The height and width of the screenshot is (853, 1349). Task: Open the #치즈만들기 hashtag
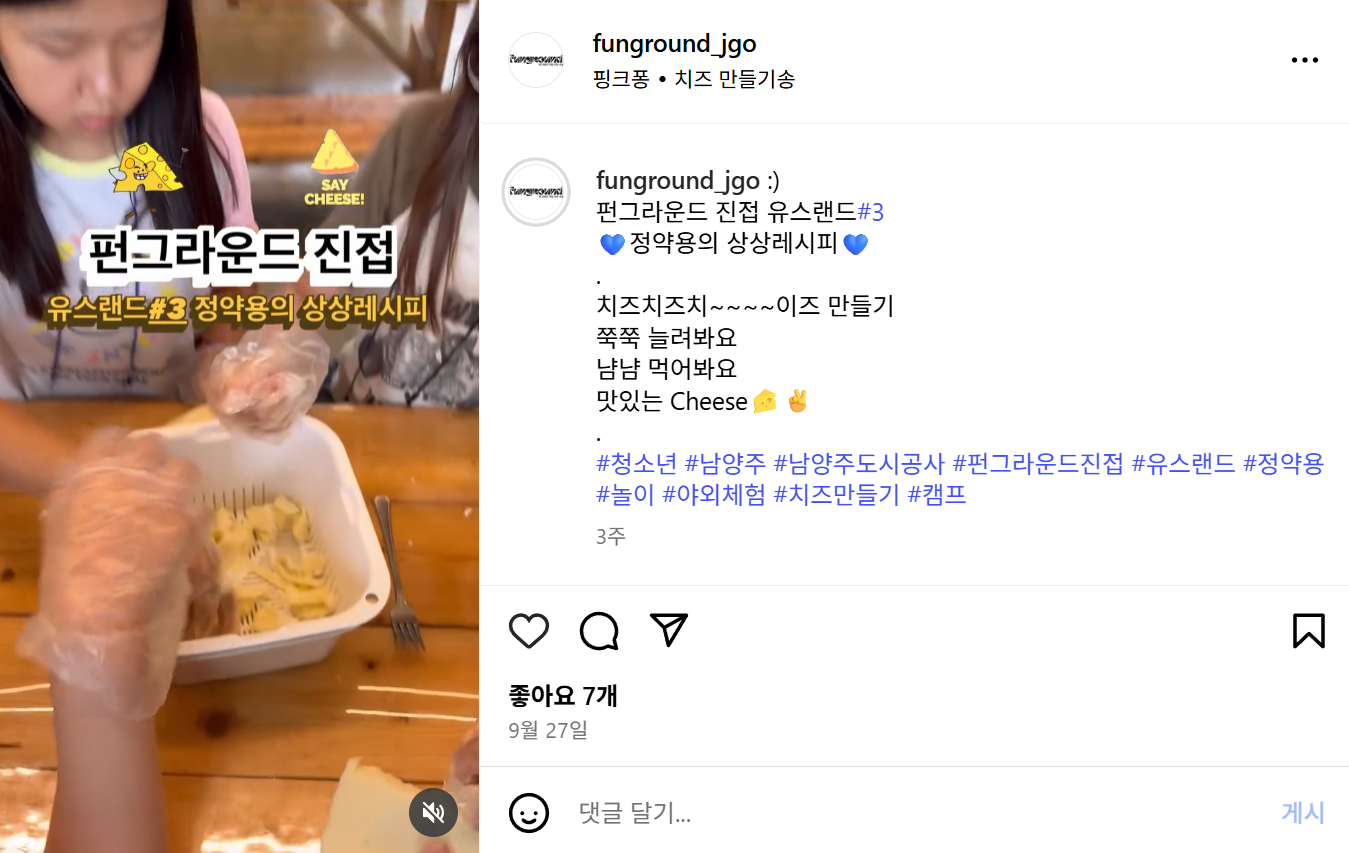click(837, 494)
